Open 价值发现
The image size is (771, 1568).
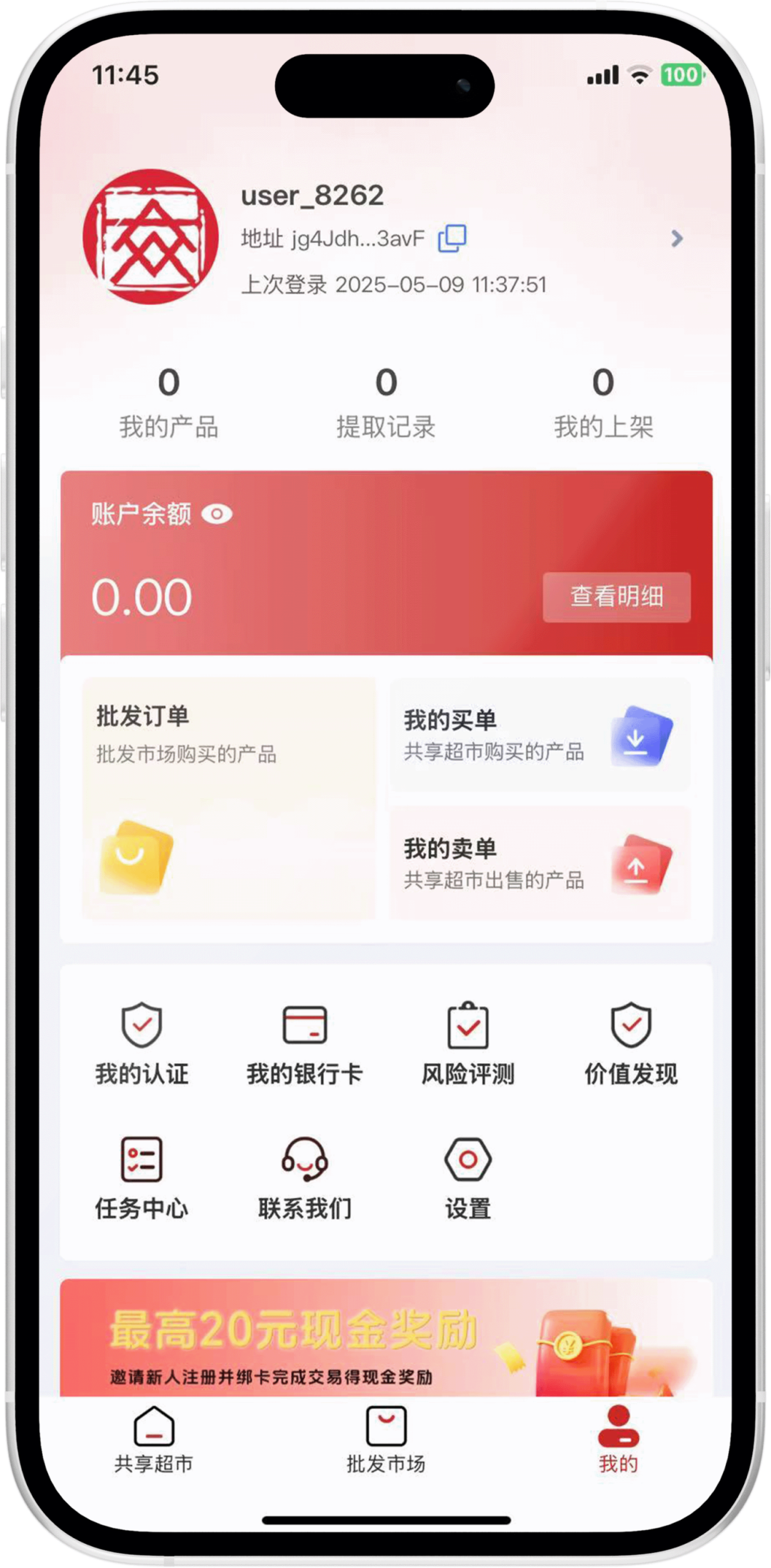pyautogui.click(x=631, y=1044)
